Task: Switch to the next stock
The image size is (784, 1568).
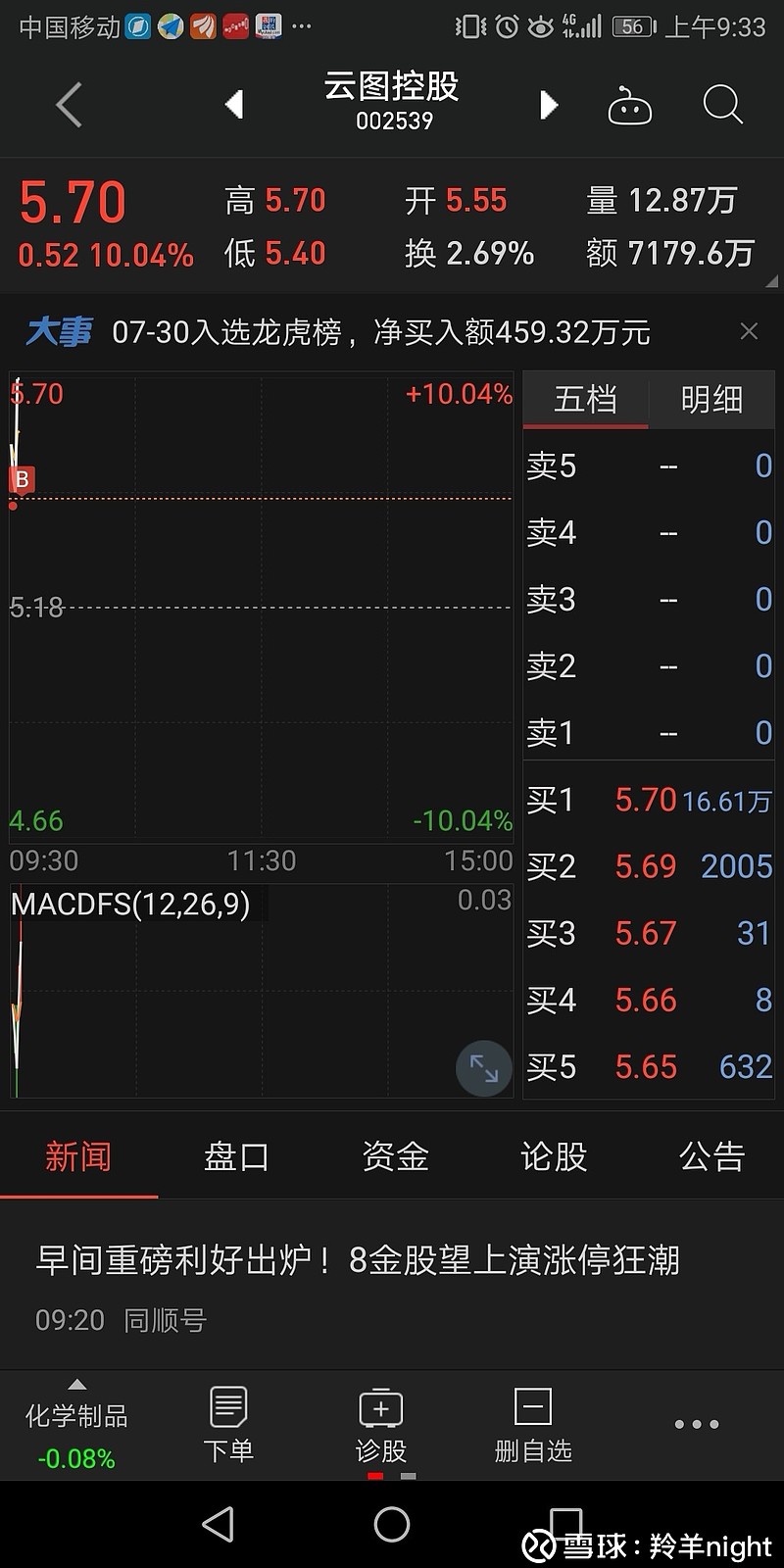Action: [x=549, y=104]
